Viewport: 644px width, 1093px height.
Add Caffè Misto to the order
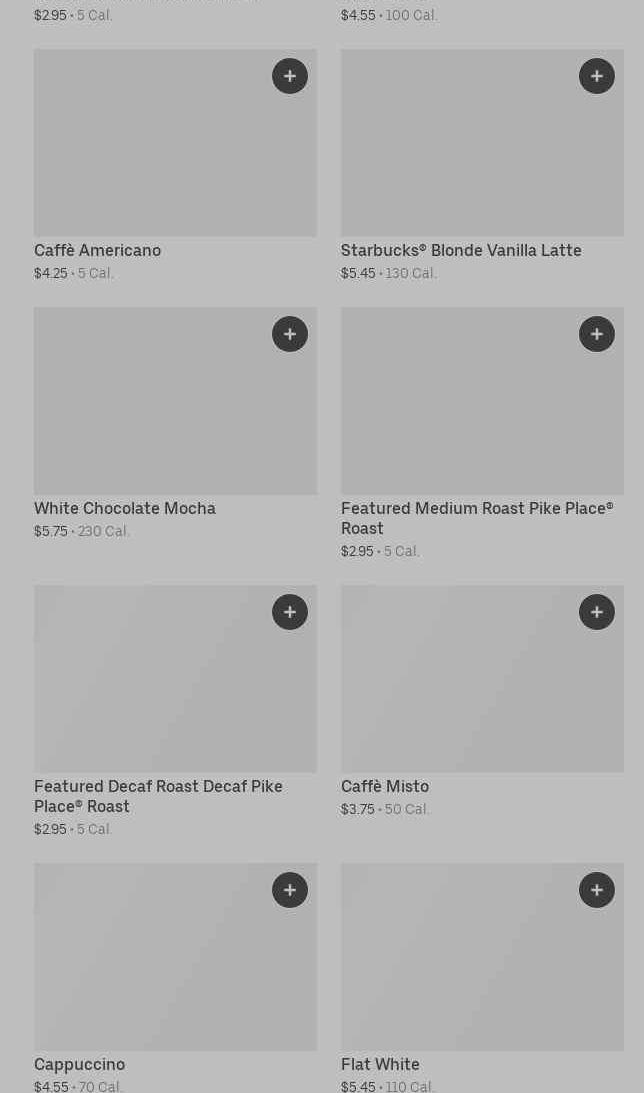click(x=597, y=612)
